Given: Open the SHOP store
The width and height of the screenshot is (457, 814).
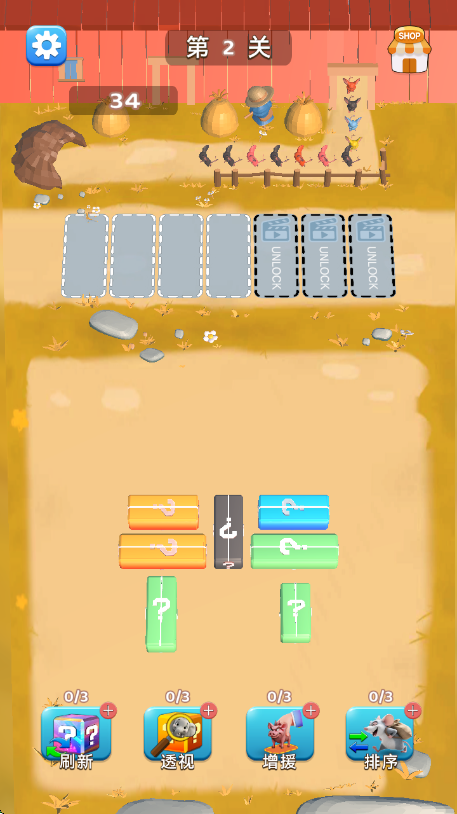Looking at the screenshot, I should pyautogui.click(x=409, y=50).
